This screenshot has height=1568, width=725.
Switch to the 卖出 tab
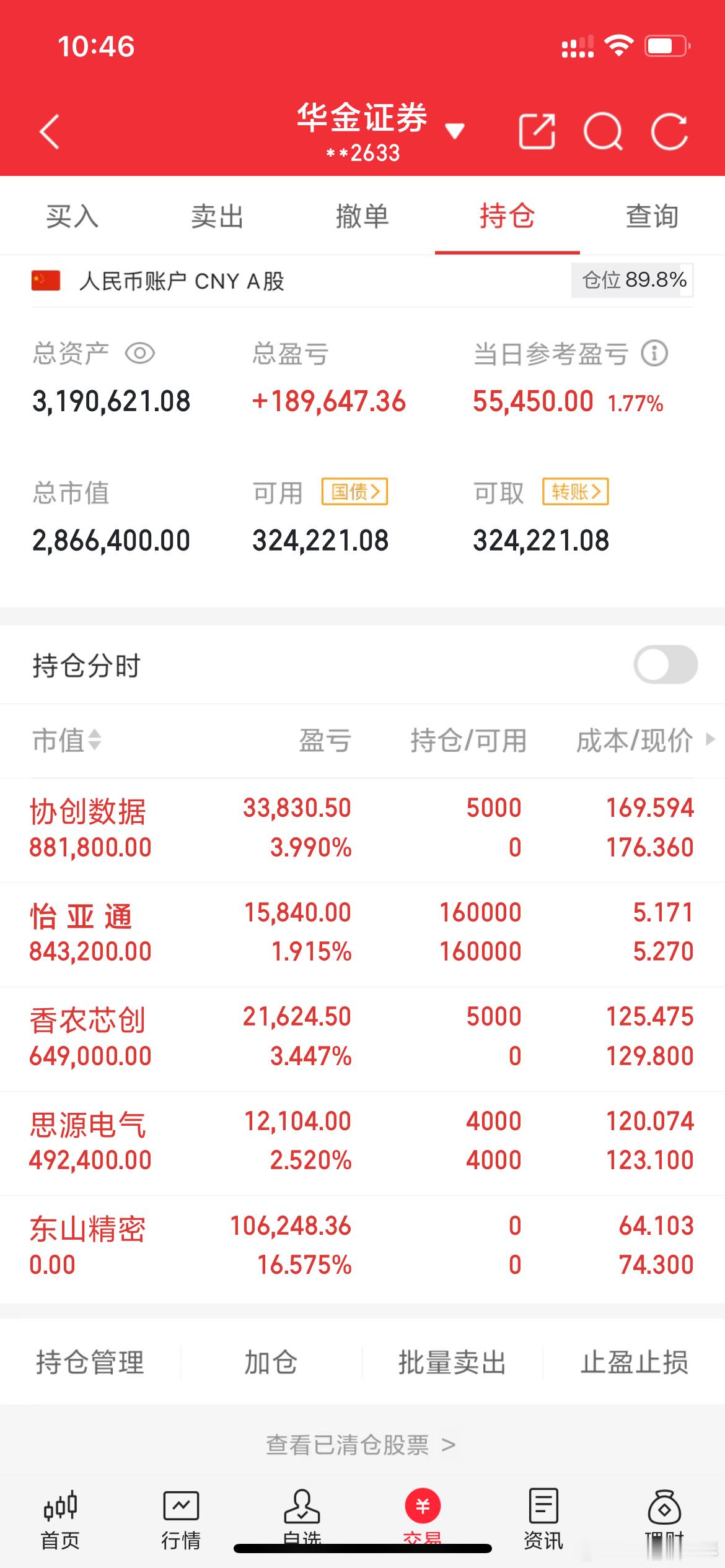click(217, 217)
